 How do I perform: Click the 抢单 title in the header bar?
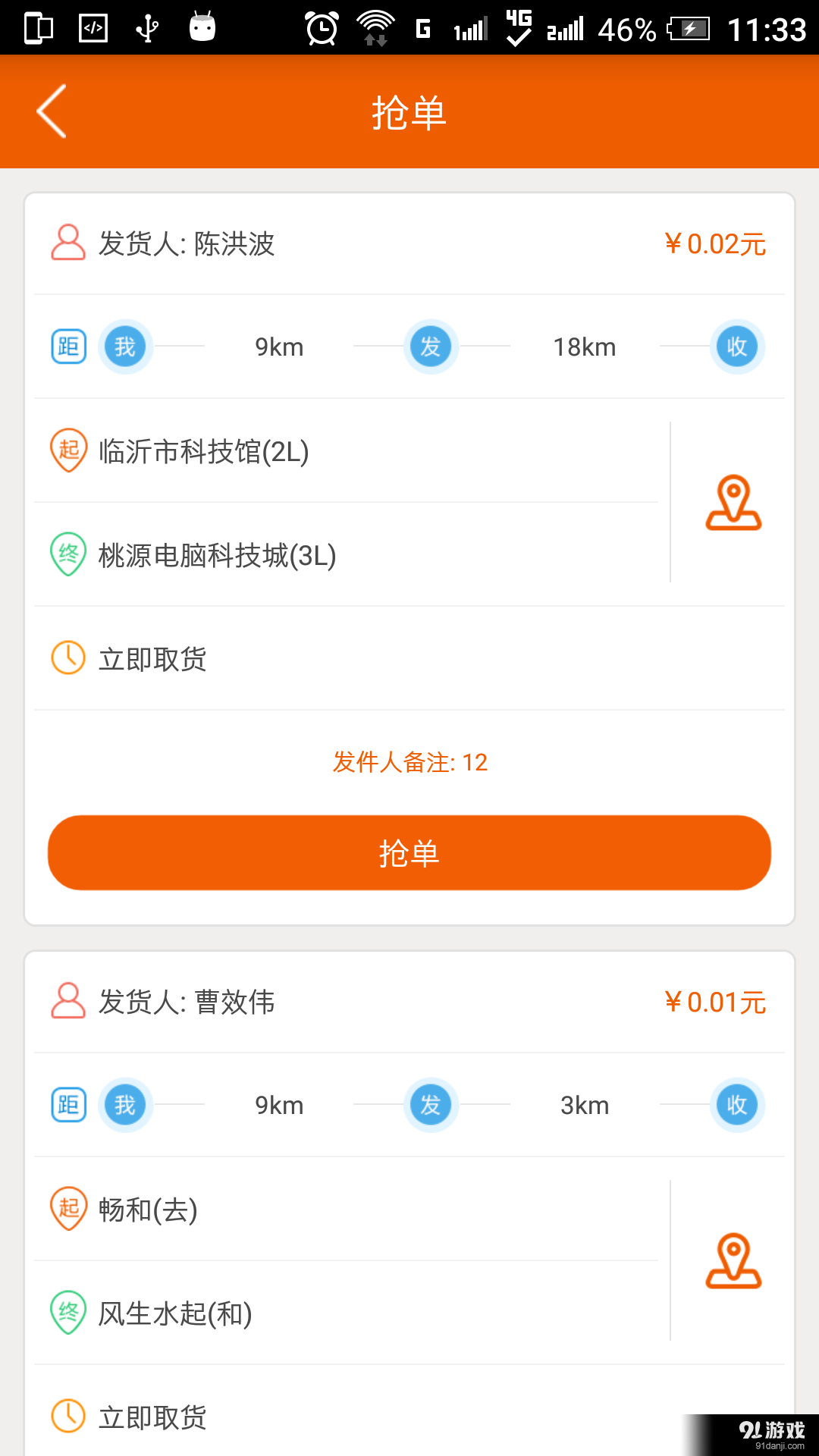[x=409, y=112]
